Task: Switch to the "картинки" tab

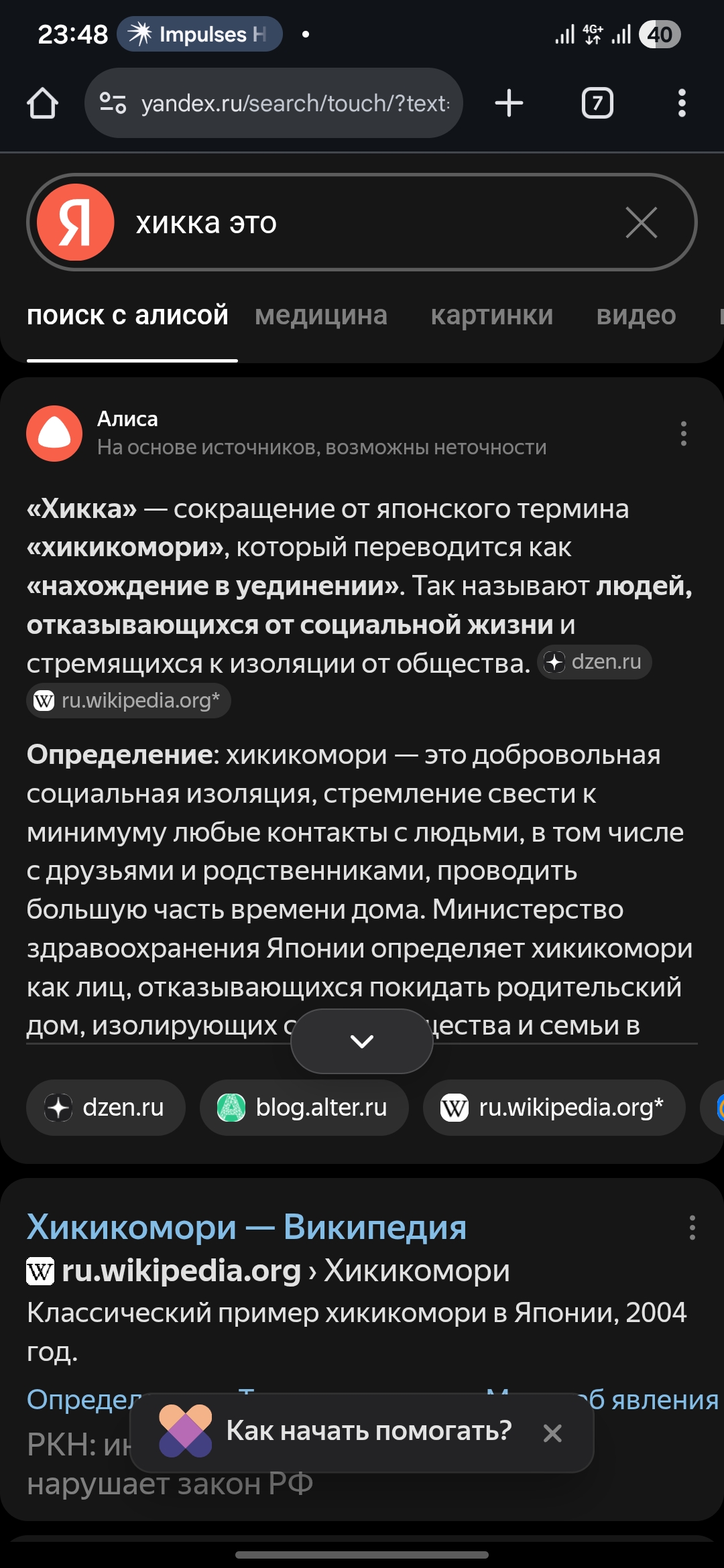Action: [491, 315]
